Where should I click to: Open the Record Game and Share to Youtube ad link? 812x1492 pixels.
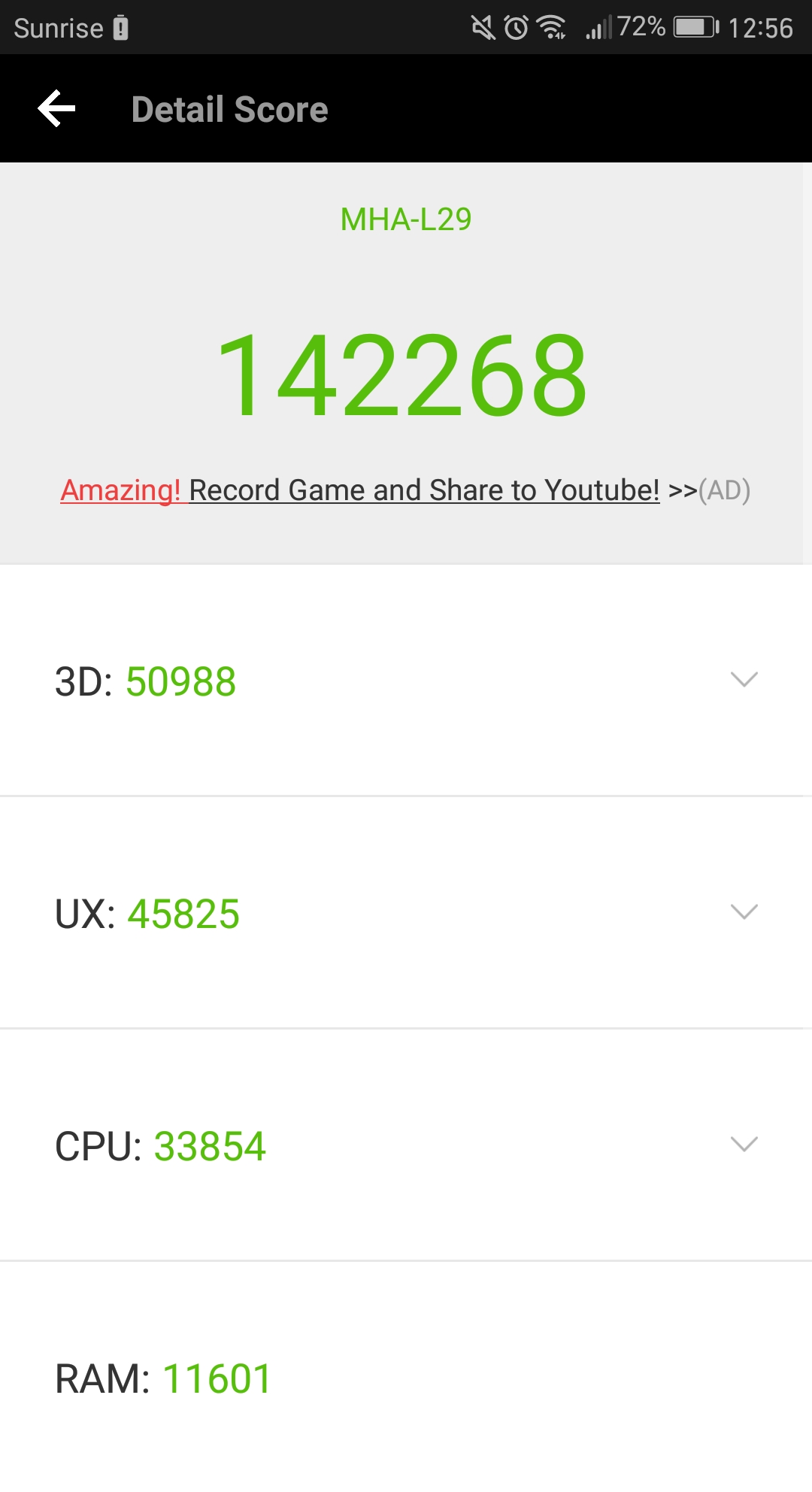pyautogui.click(x=405, y=490)
